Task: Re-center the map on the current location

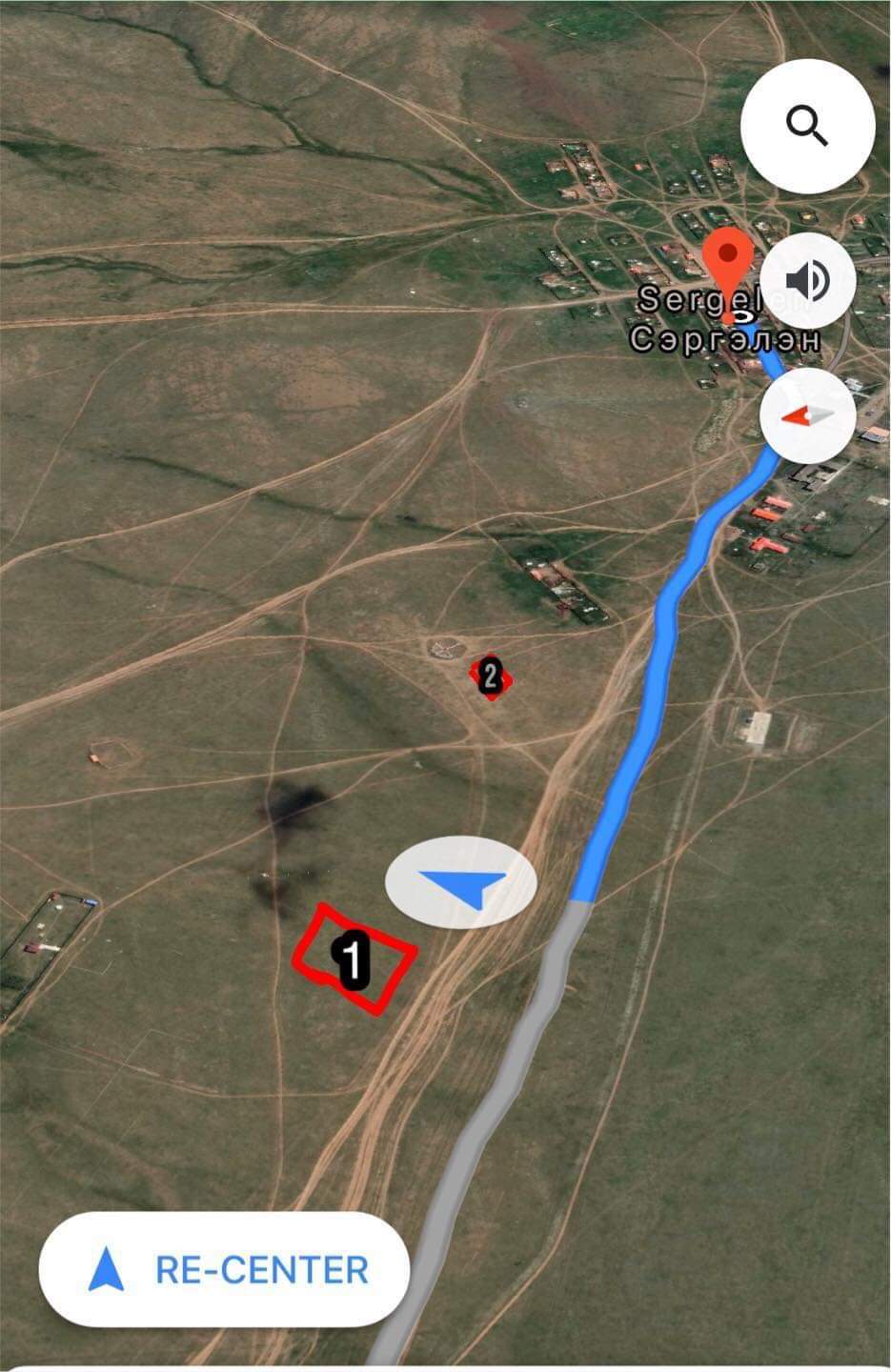Action: tap(225, 1269)
